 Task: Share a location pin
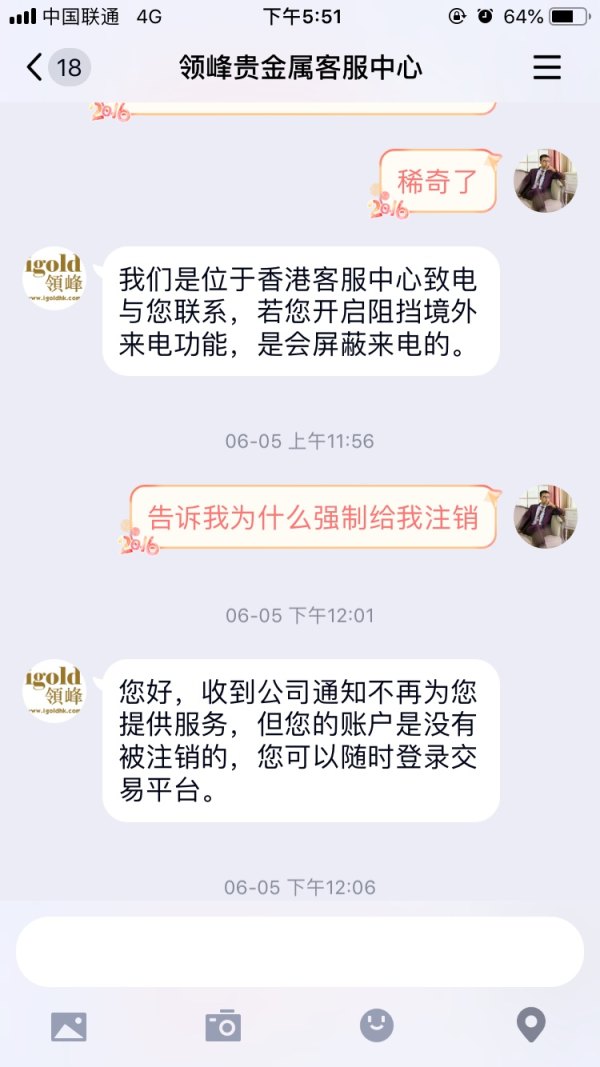click(530, 1025)
